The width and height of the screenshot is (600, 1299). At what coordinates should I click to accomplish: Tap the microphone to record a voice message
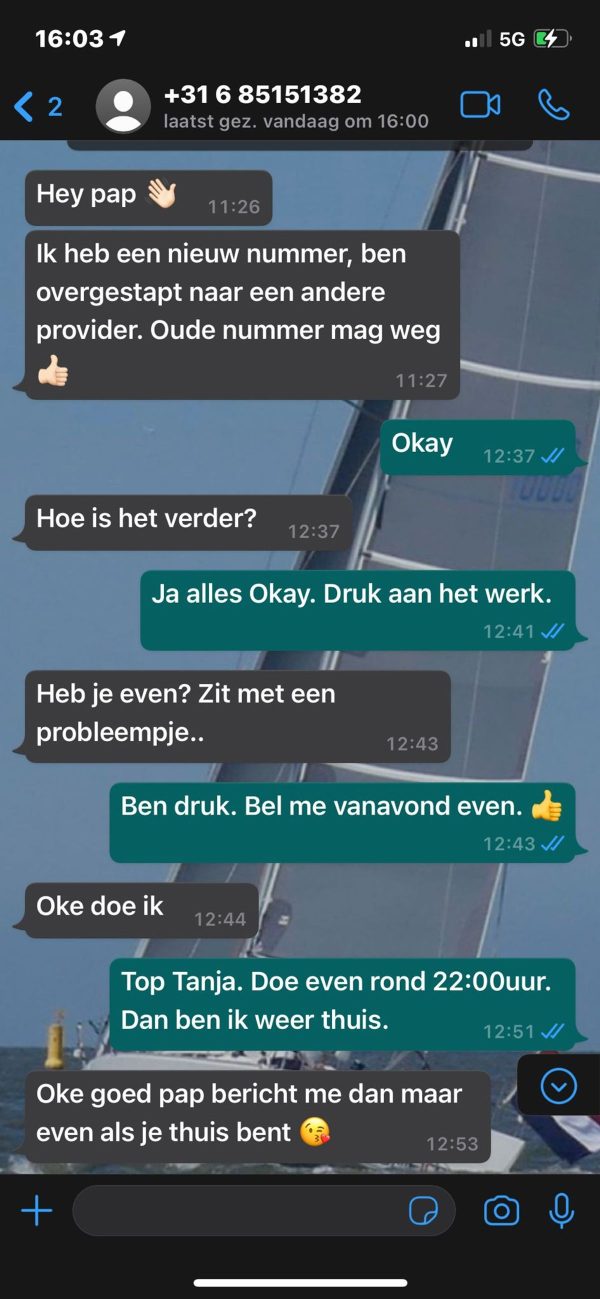tap(562, 1211)
